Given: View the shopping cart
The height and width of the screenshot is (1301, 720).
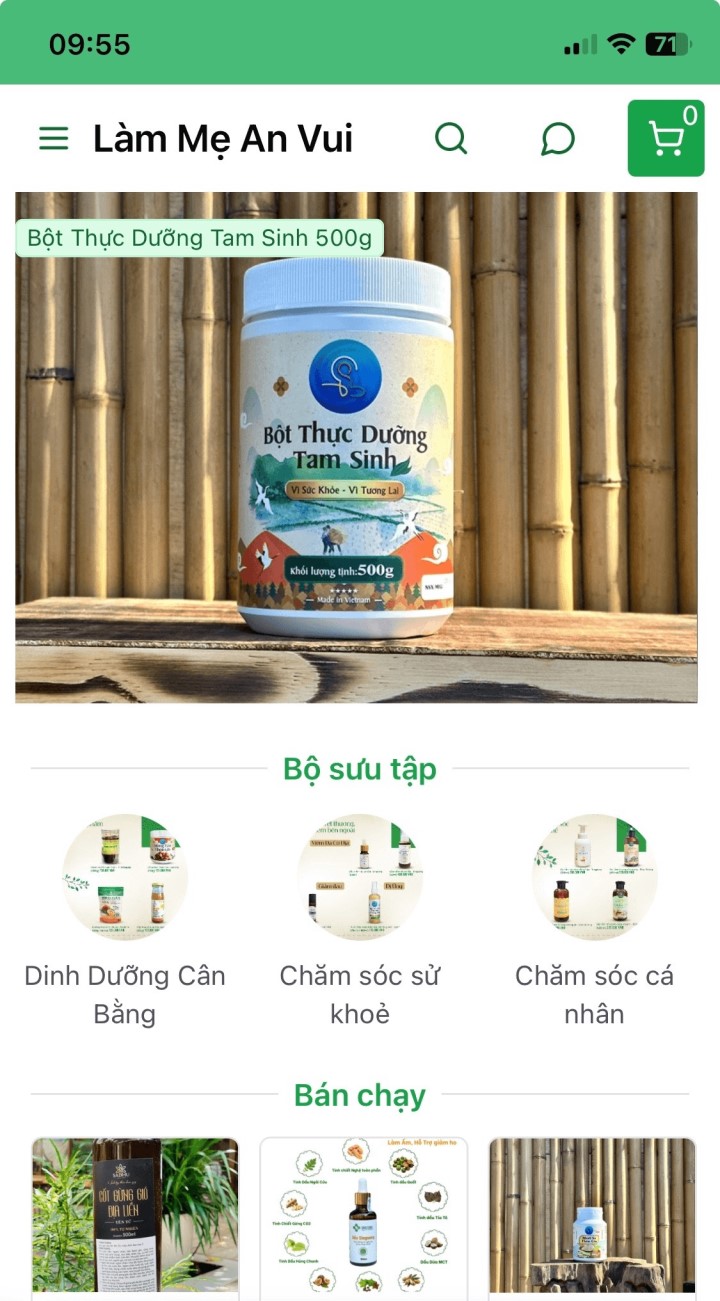Looking at the screenshot, I should pyautogui.click(x=666, y=138).
